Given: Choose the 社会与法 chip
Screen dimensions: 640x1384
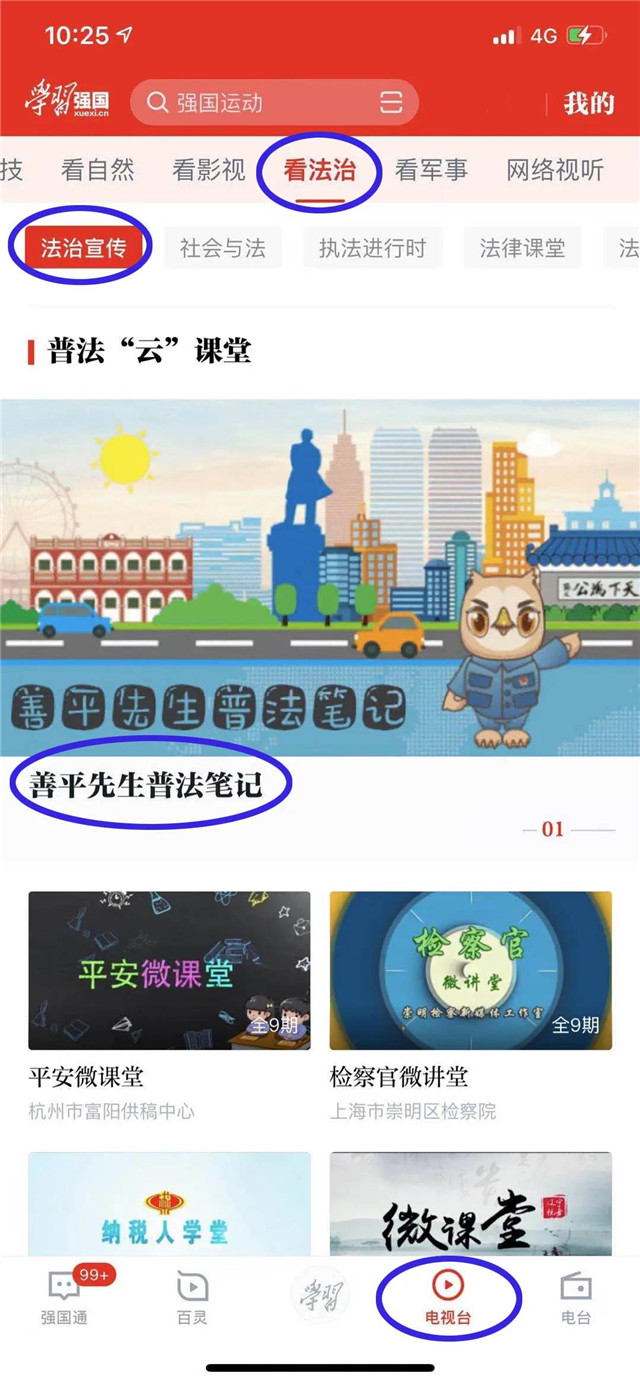Looking at the screenshot, I should click(x=223, y=248).
